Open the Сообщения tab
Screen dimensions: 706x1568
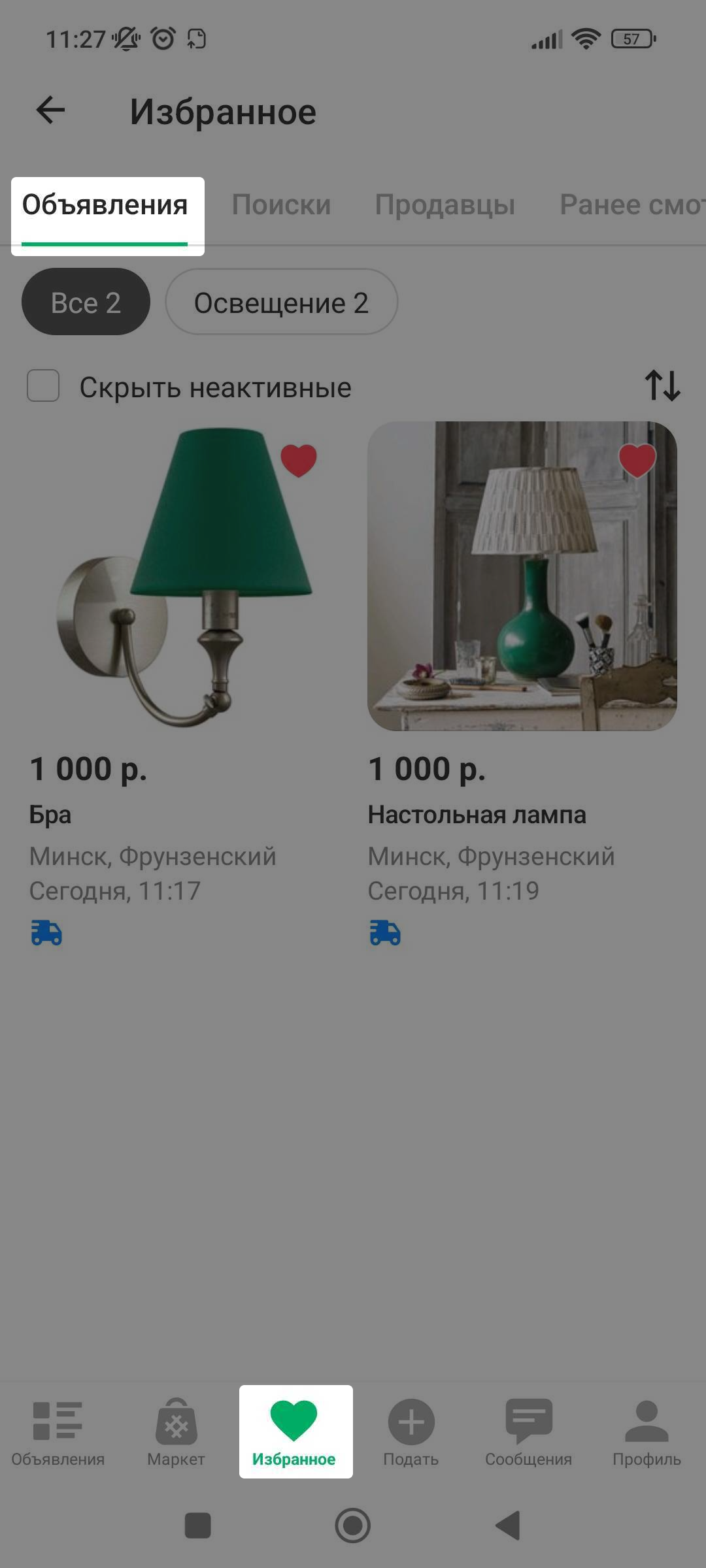point(528,1432)
